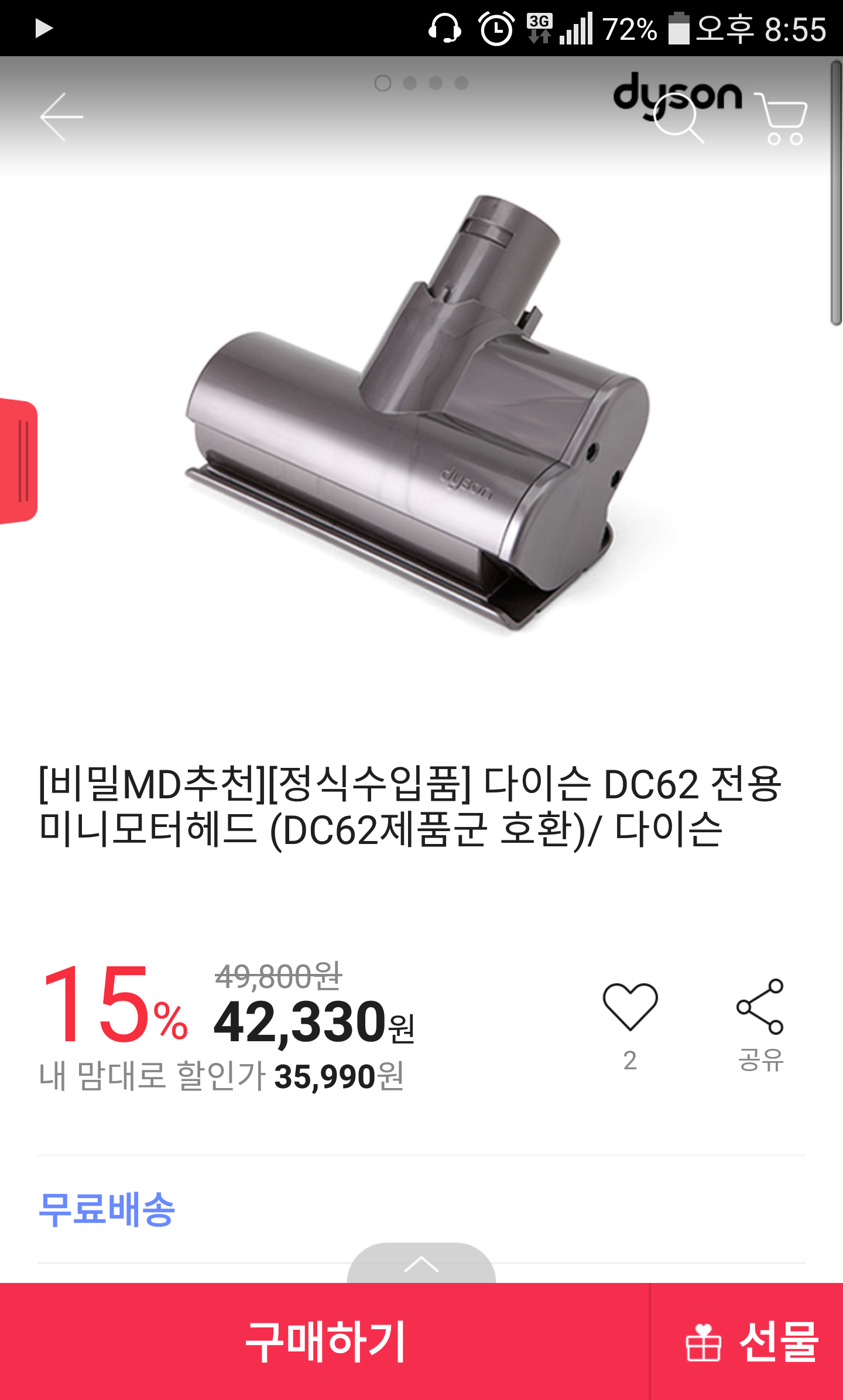Tap the 구매하기 buy button
Image resolution: width=843 pixels, height=1400 pixels.
click(x=325, y=1340)
